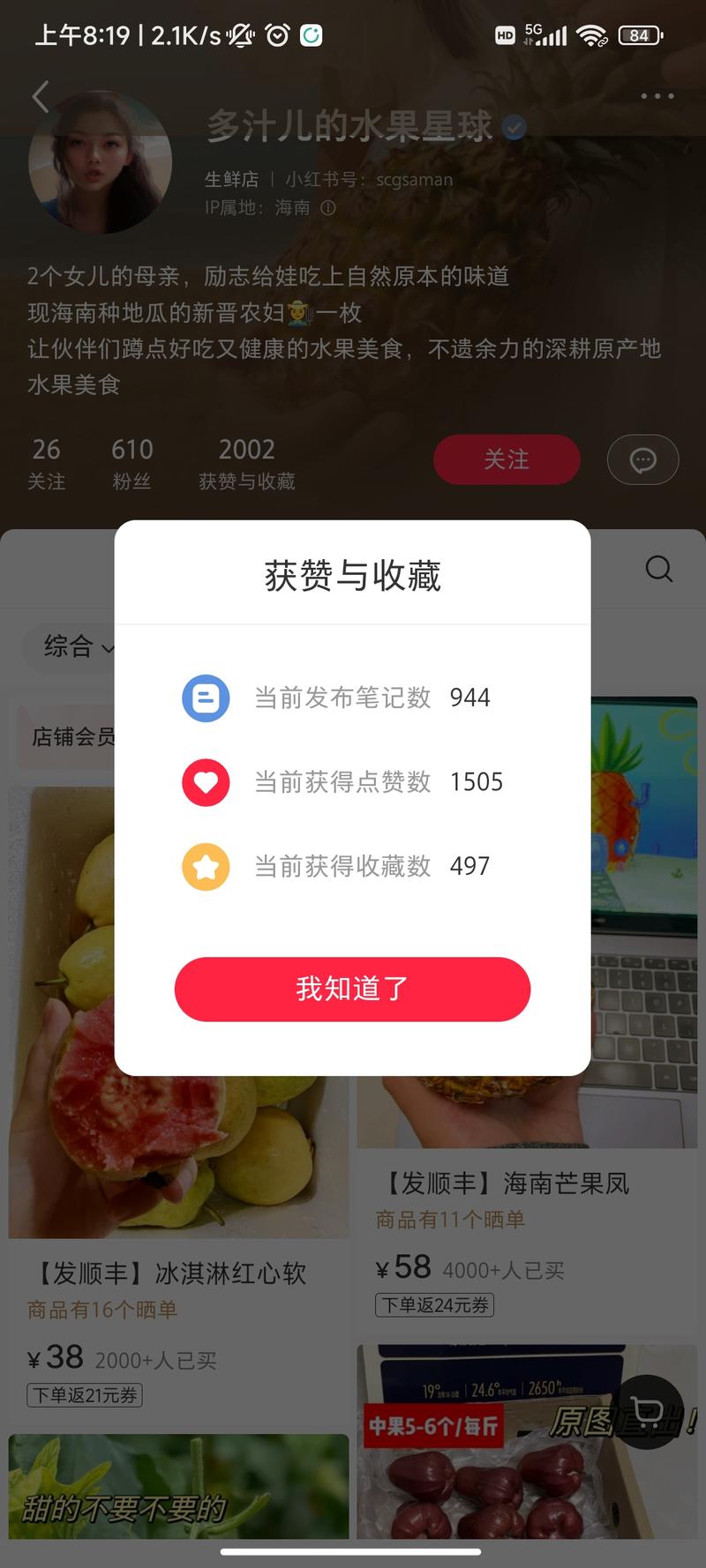Tap the private message chat bubble icon

pos(642,459)
